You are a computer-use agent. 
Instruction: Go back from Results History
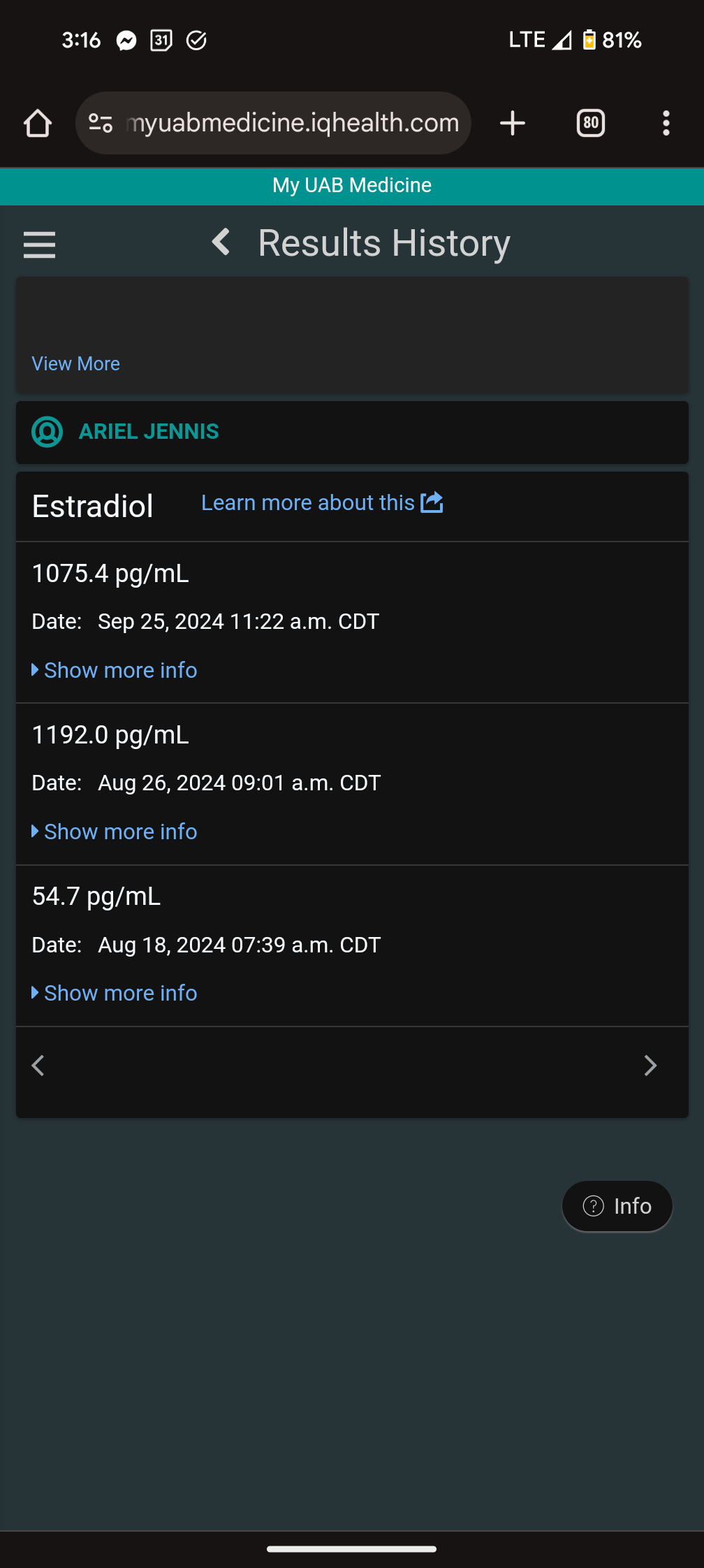click(x=221, y=242)
